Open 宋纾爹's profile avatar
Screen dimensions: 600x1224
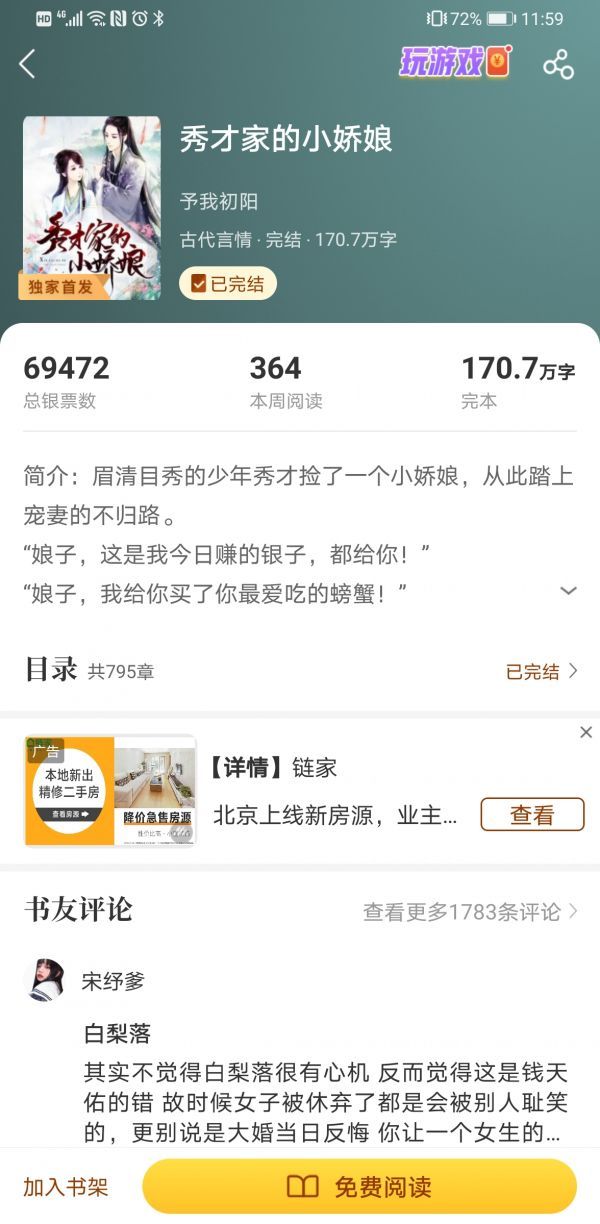[x=45, y=980]
